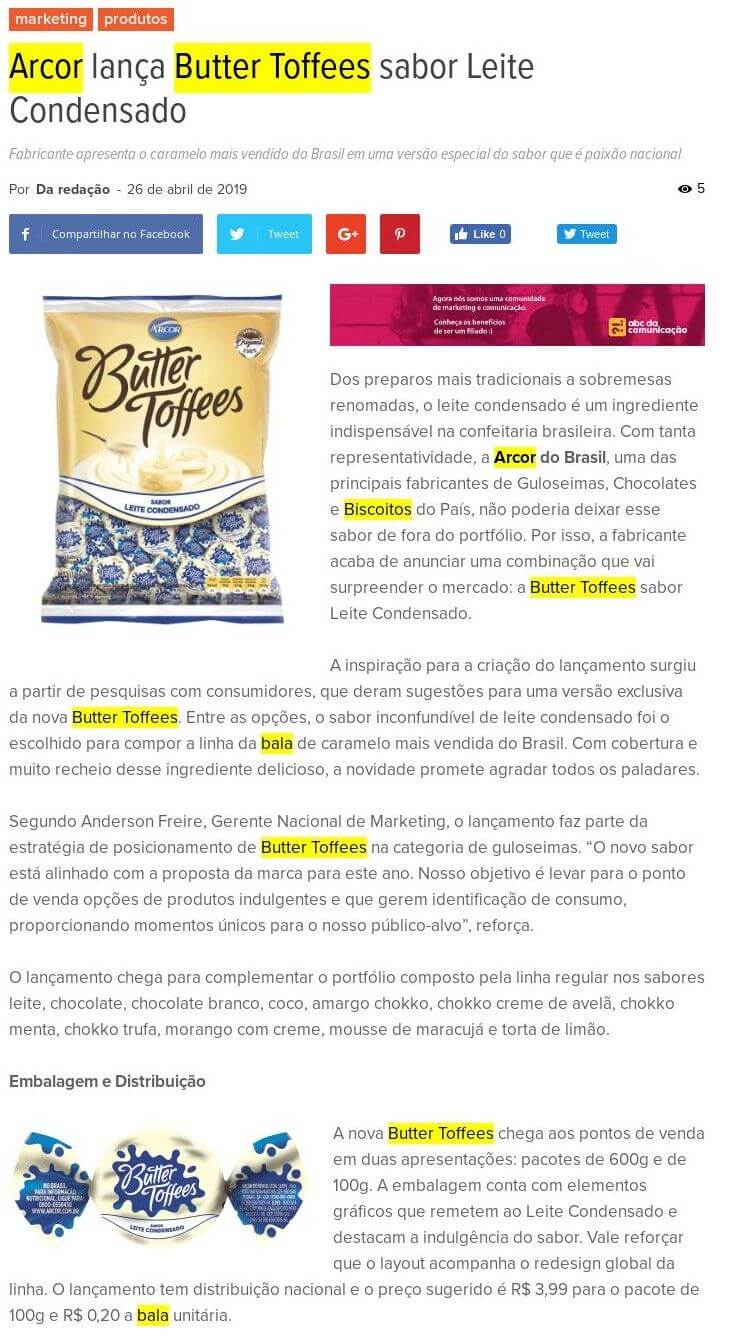Open the produtos category tag

(x=135, y=19)
